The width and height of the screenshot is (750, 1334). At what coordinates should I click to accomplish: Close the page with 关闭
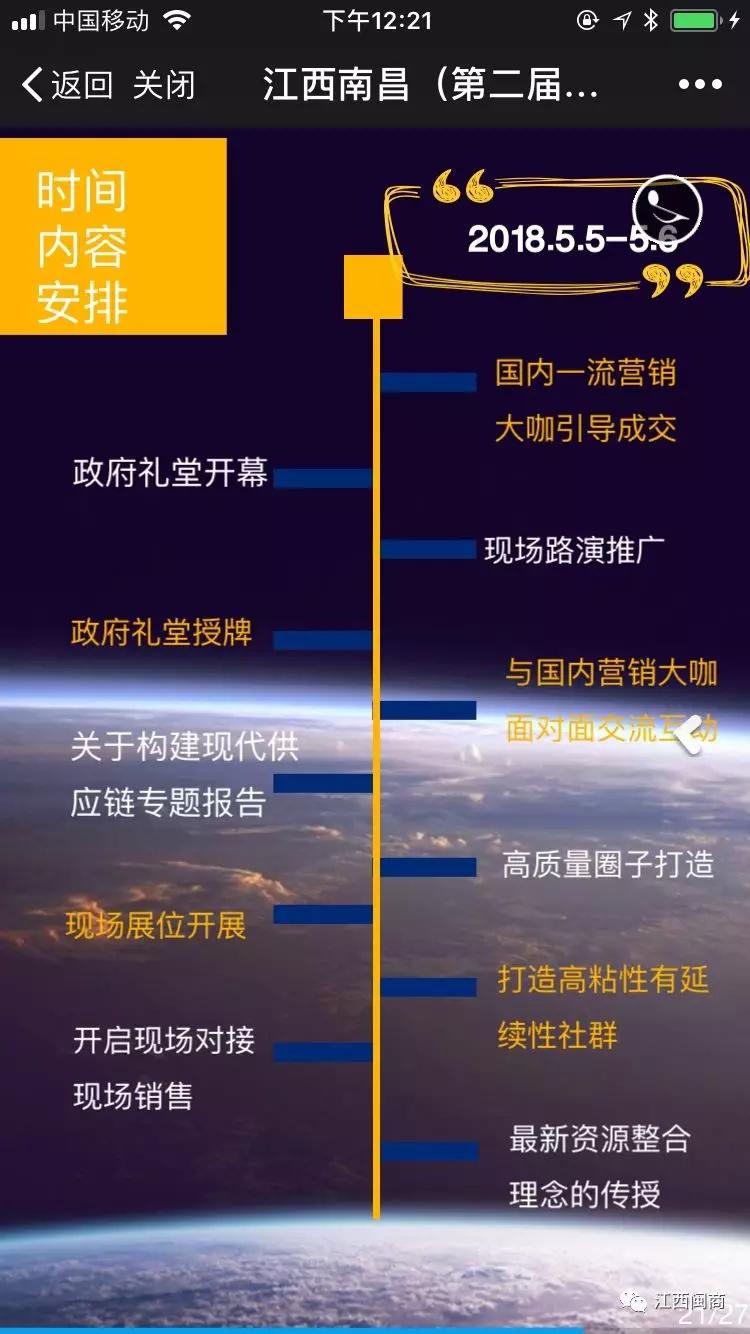tap(163, 85)
